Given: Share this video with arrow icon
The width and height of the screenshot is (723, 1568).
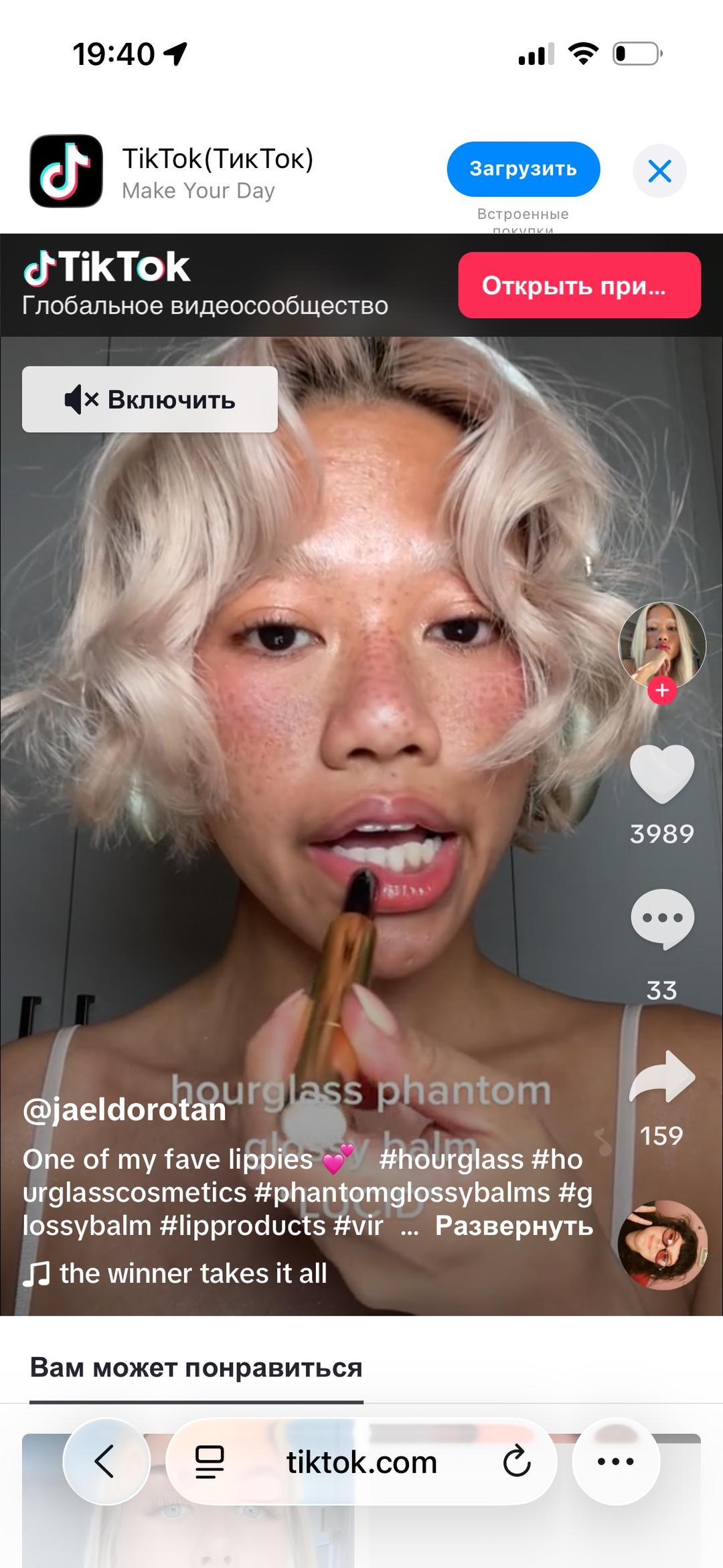Looking at the screenshot, I should (x=662, y=1076).
